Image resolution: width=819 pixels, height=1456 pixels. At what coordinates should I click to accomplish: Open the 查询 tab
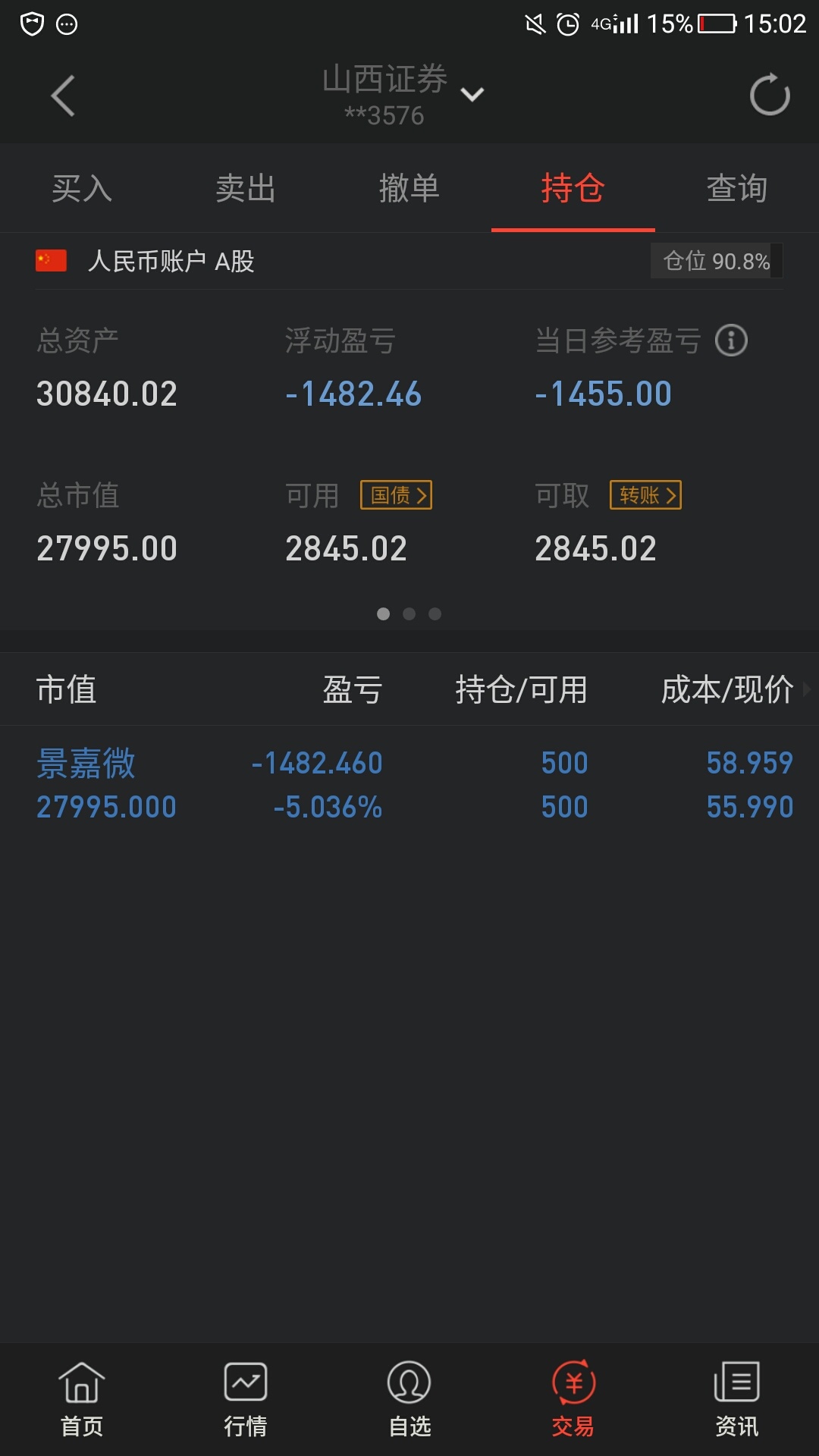pyautogui.click(x=737, y=188)
